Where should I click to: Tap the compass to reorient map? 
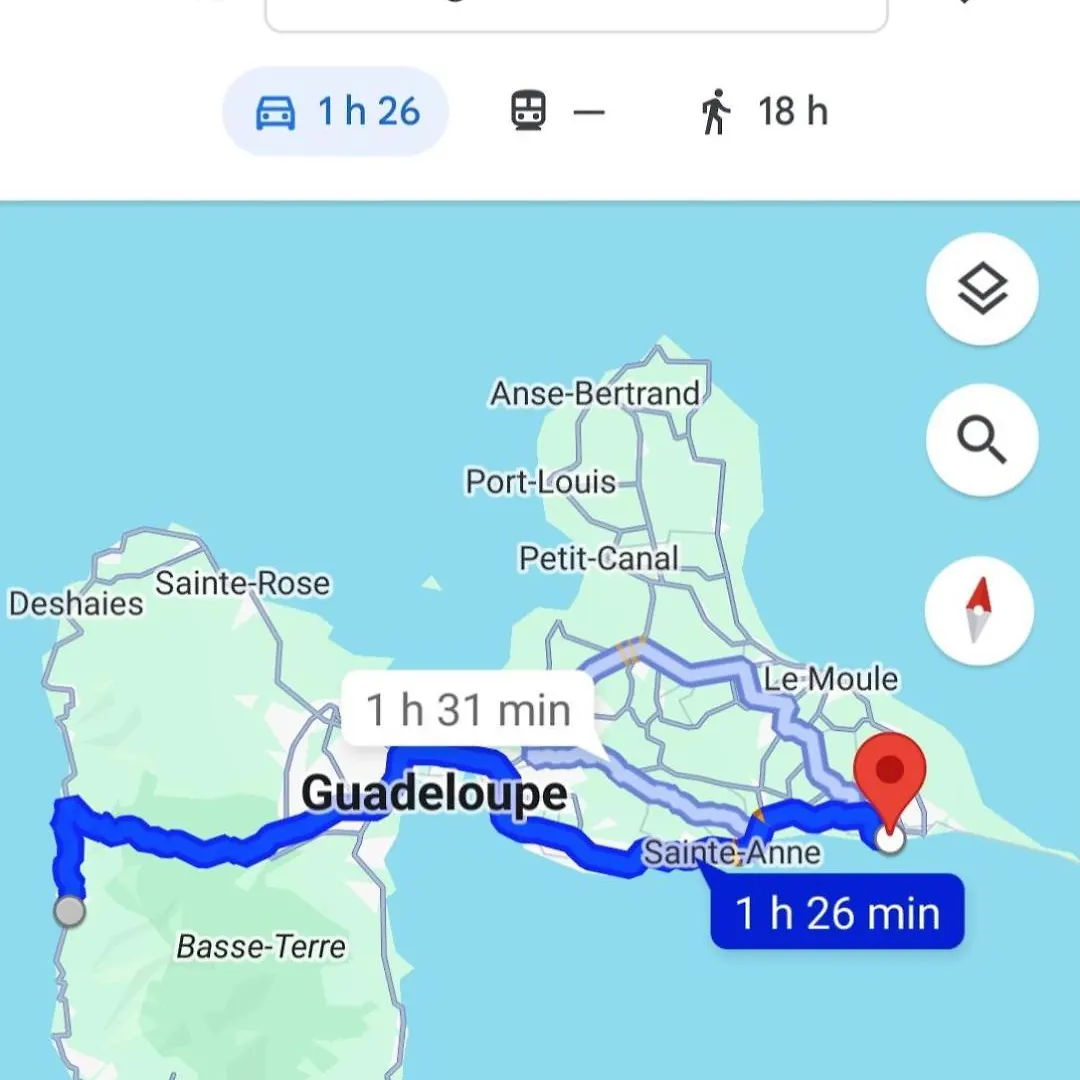[x=980, y=610]
